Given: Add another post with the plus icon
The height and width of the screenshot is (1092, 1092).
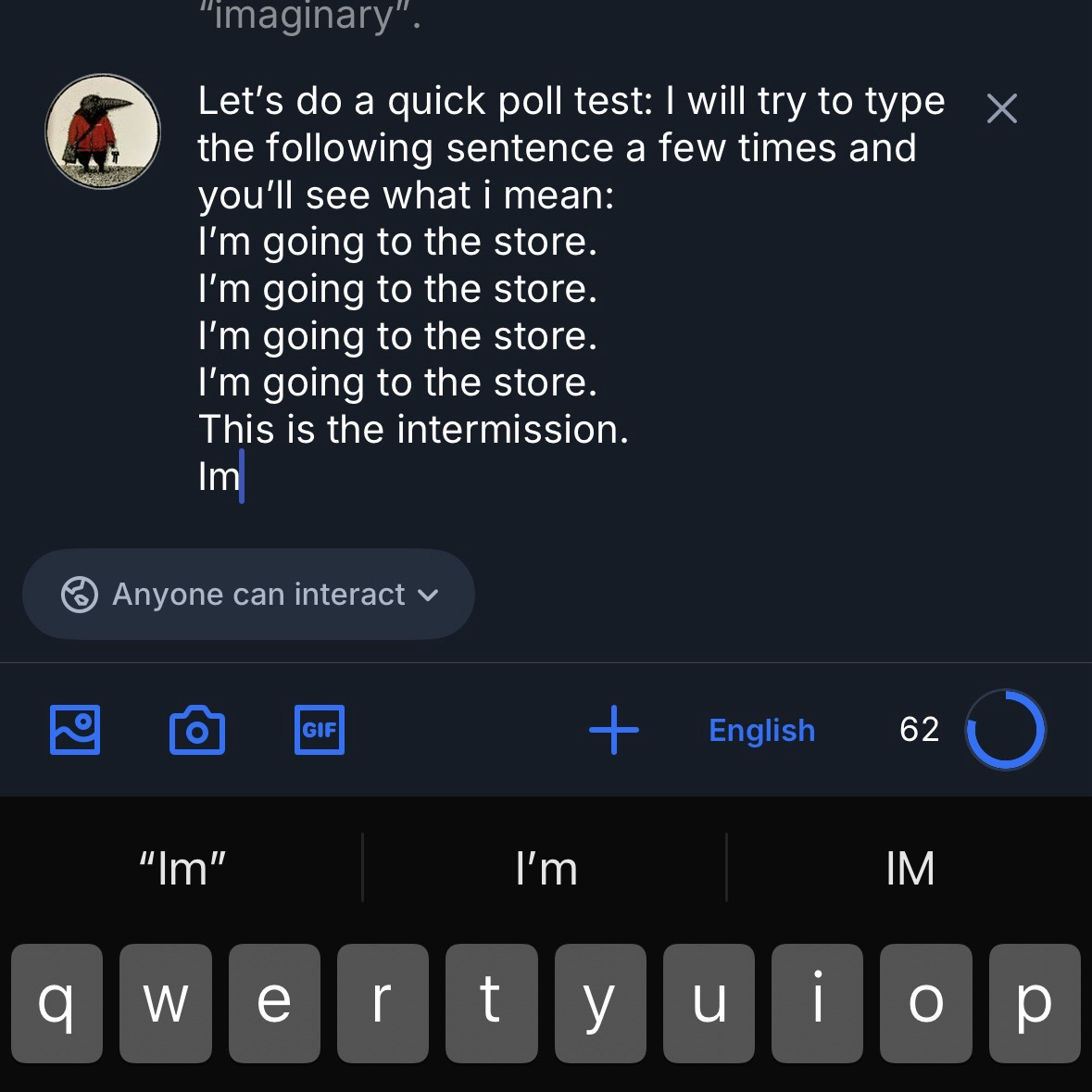Looking at the screenshot, I should click(614, 730).
